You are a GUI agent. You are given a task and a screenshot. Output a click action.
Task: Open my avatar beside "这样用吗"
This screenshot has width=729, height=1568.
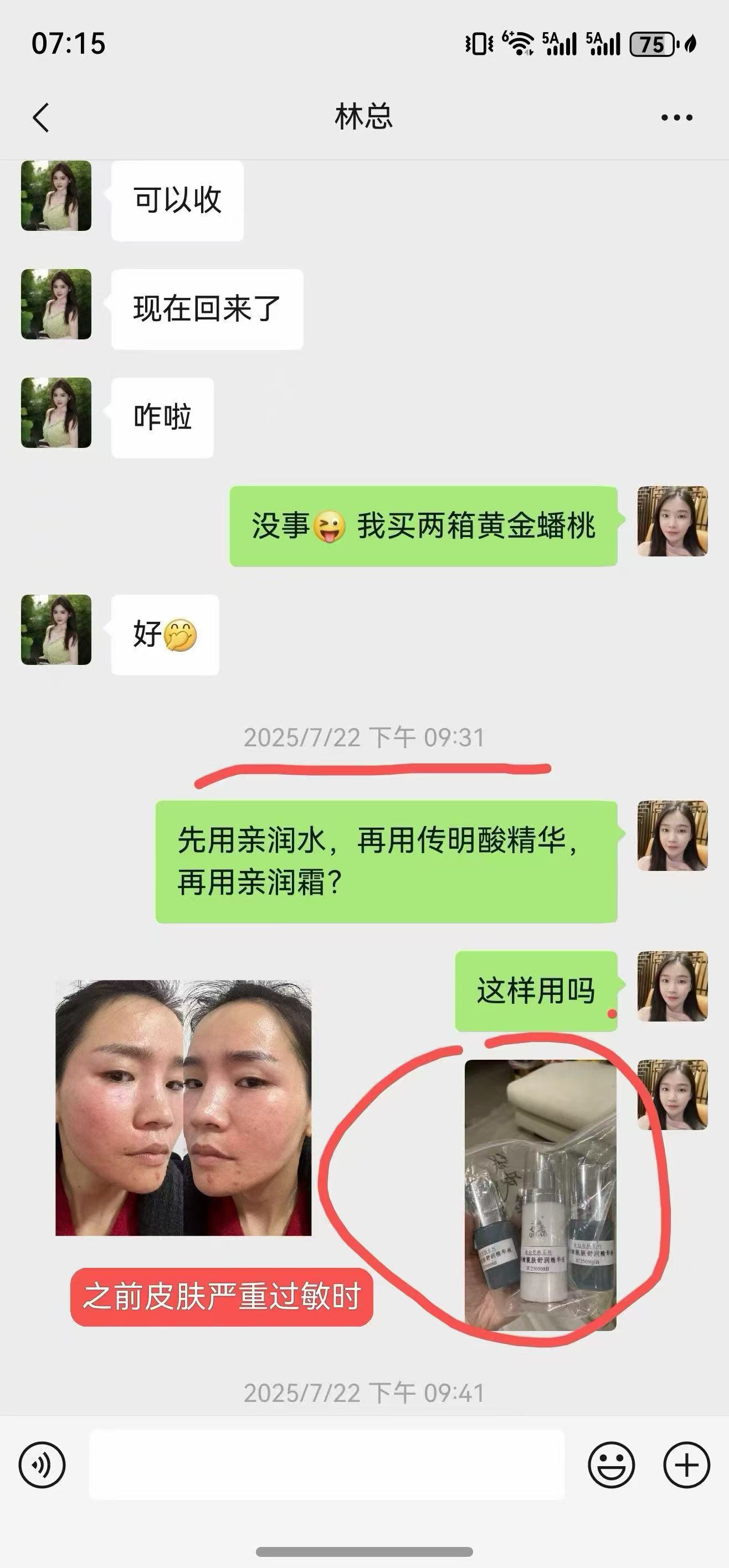coord(672,986)
